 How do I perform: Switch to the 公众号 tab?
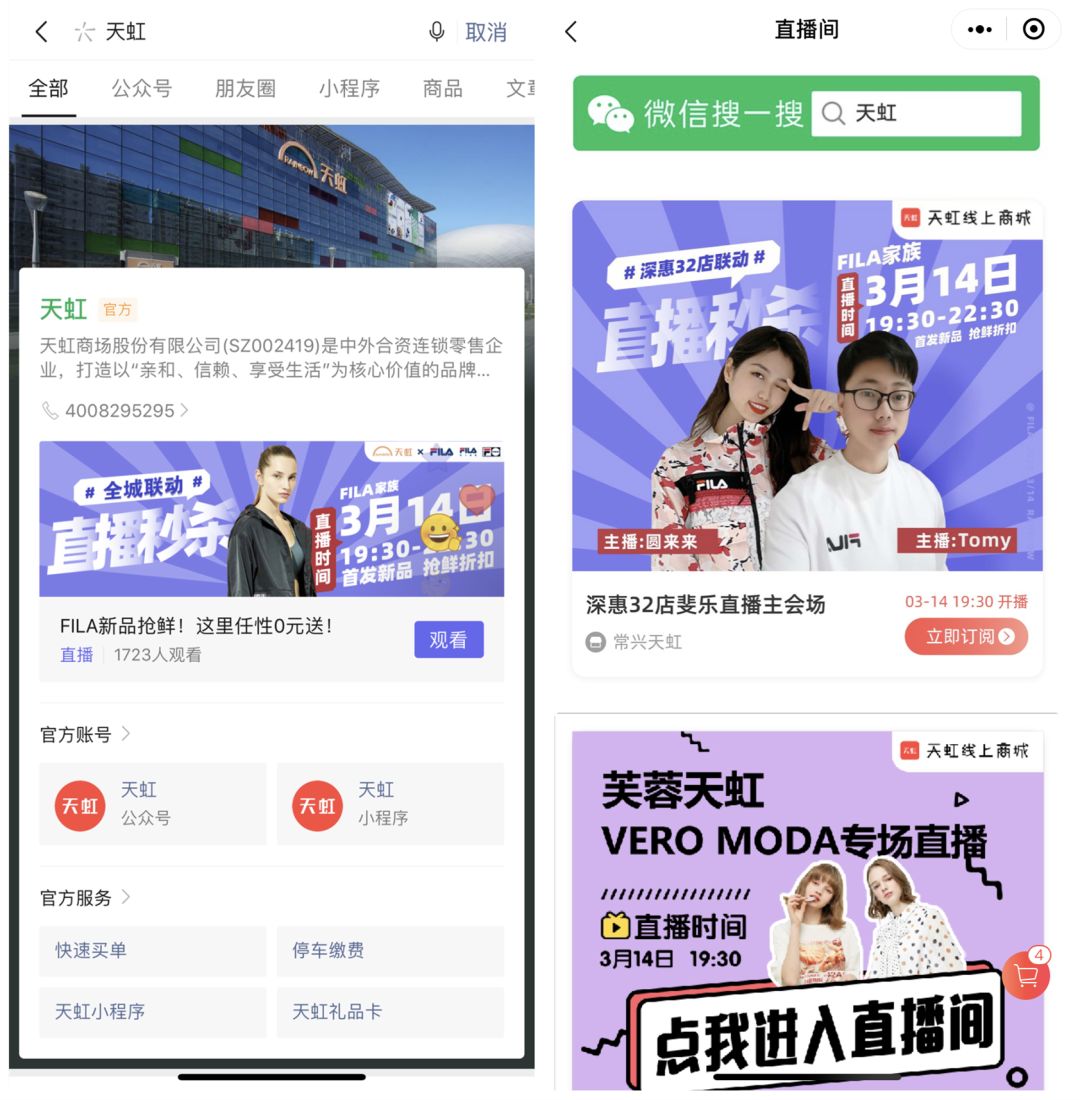pyautogui.click(x=141, y=88)
